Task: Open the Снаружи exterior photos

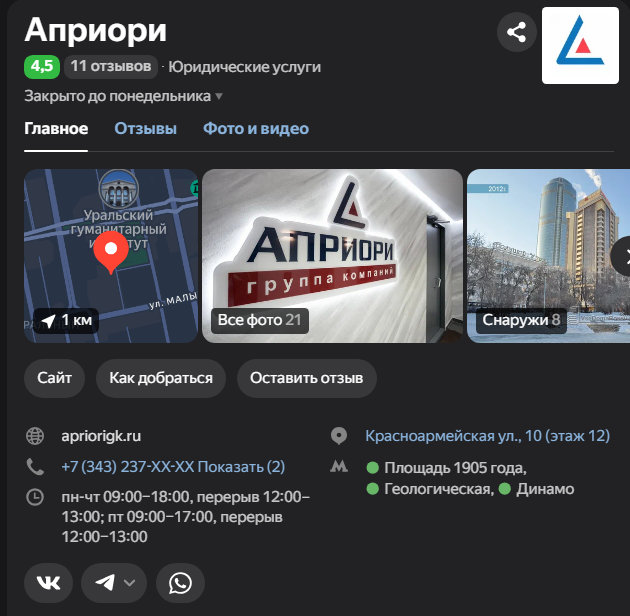Action: (x=548, y=256)
